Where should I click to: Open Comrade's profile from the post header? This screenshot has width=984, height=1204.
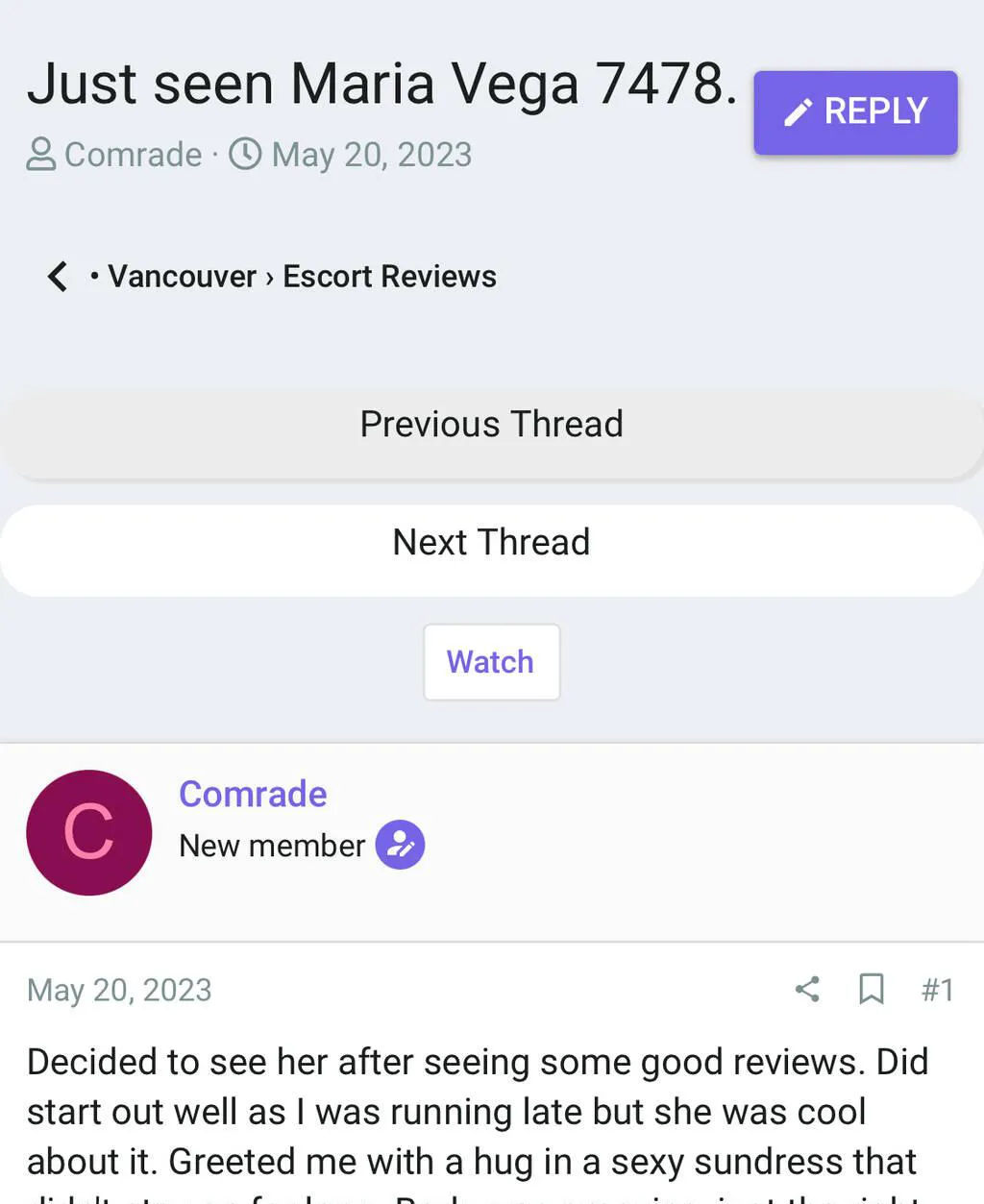253,795
